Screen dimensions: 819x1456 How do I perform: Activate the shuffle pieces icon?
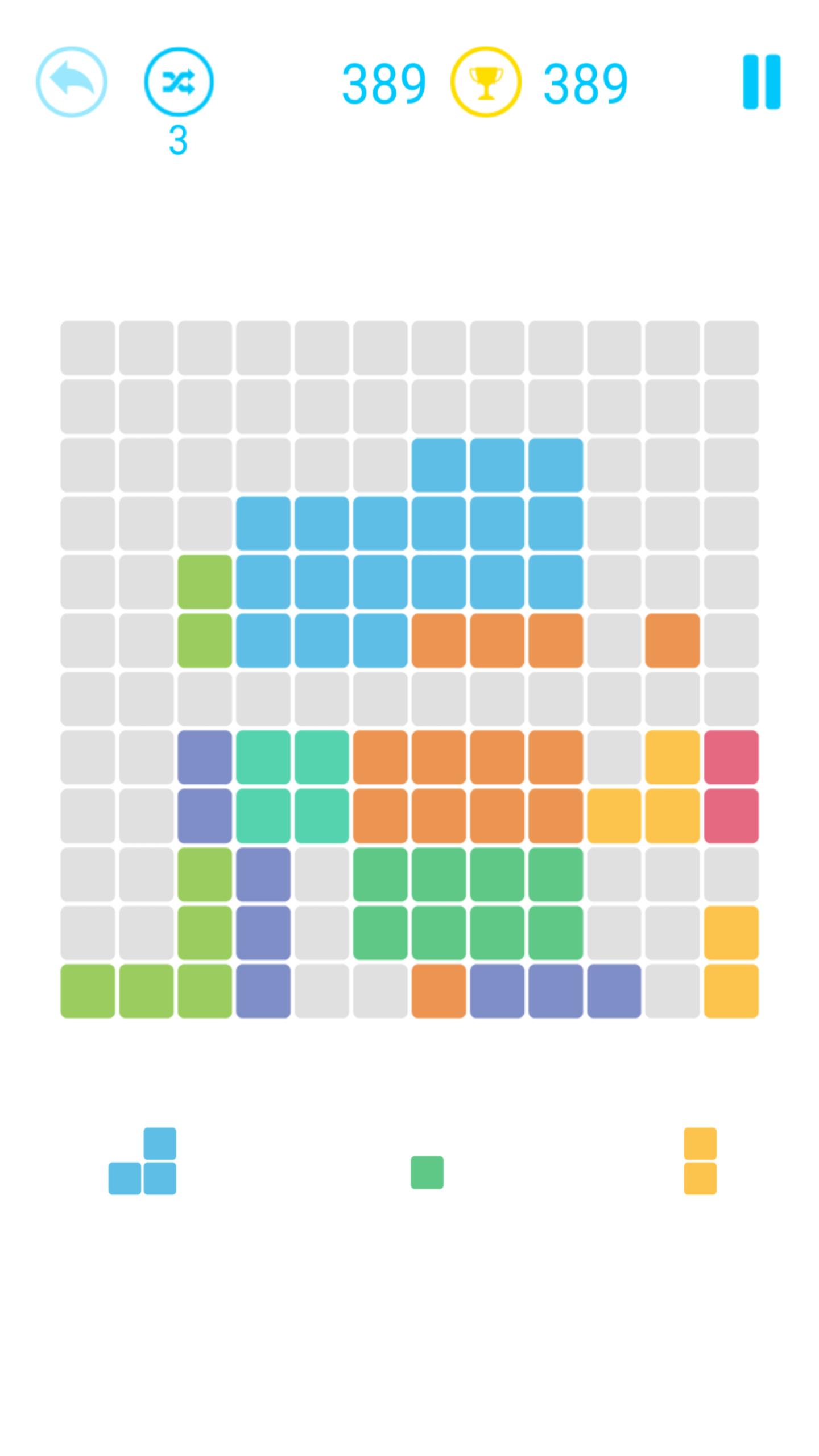click(x=179, y=81)
